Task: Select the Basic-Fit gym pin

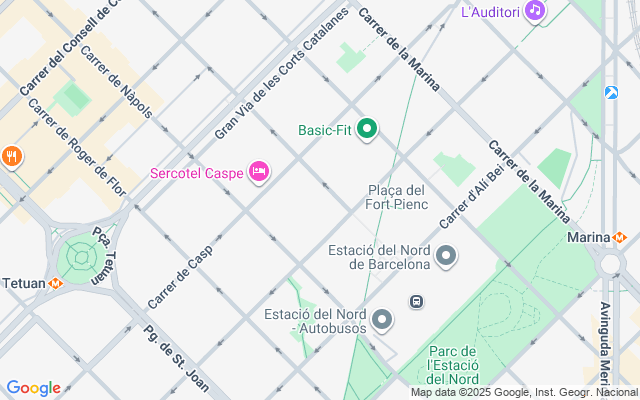Action: pyautogui.click(x=367, y=129)
